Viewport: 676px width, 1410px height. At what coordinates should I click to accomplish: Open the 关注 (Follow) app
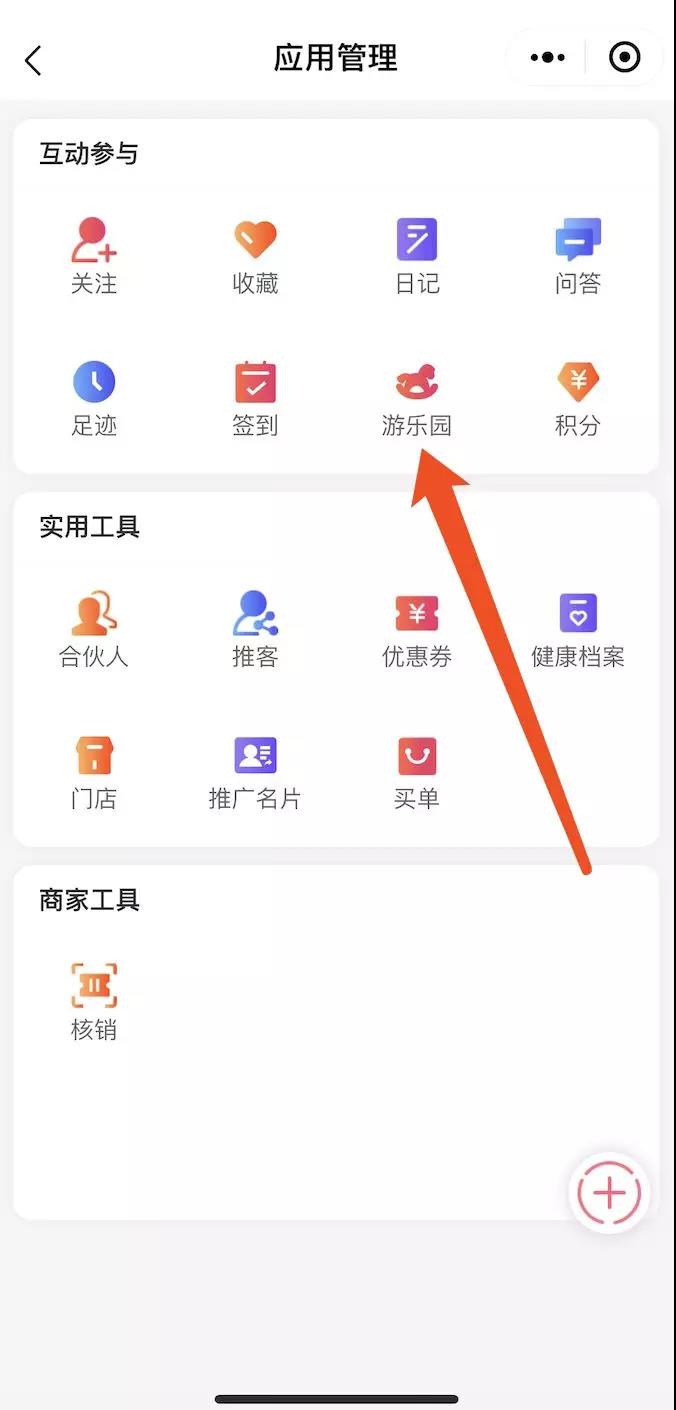(x=94, y=256)
